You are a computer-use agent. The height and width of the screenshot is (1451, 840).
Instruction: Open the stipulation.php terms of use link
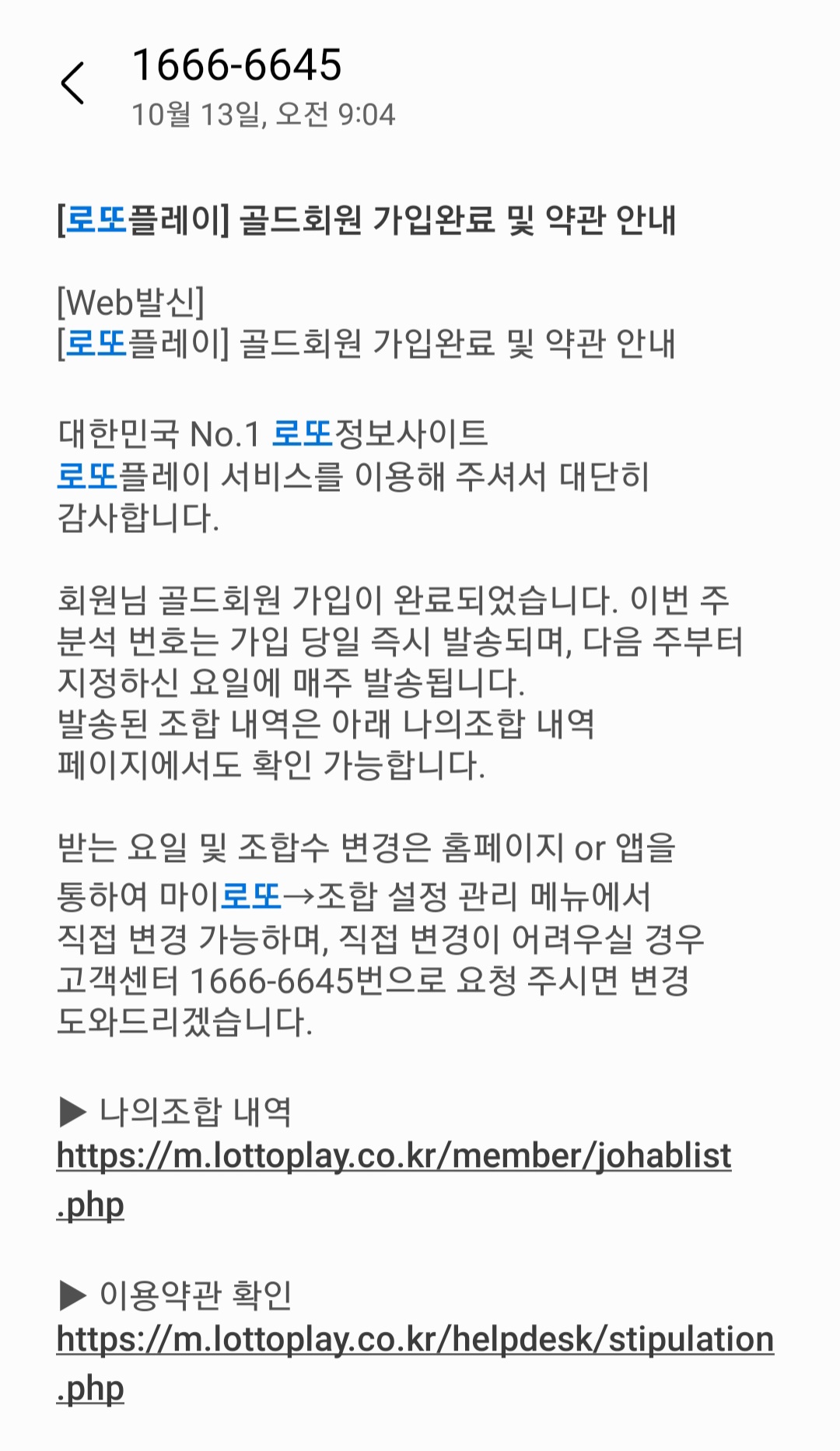(415, 1341)
